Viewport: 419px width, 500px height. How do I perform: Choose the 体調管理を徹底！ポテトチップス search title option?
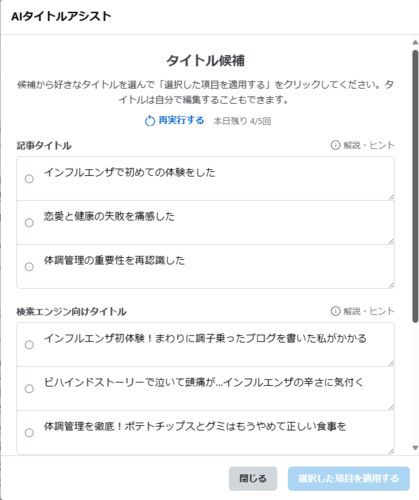(x=29, y=433)
